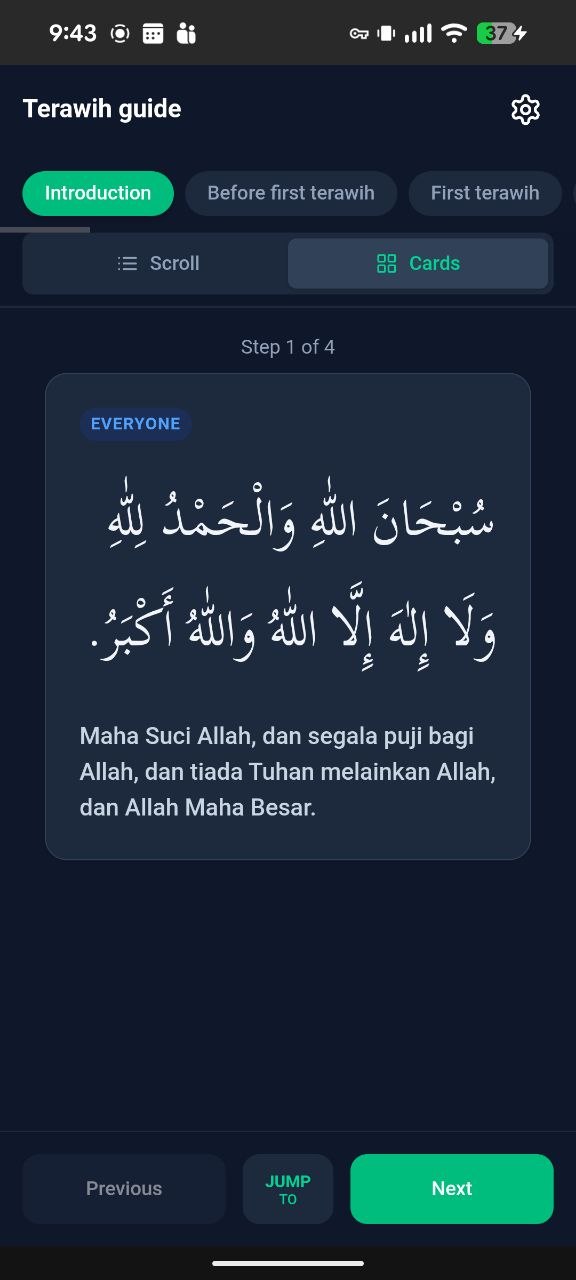Select the Introduction chip
Image resolution: width=576 pixels, height=1280 pixels.
(x=98, y=193)
